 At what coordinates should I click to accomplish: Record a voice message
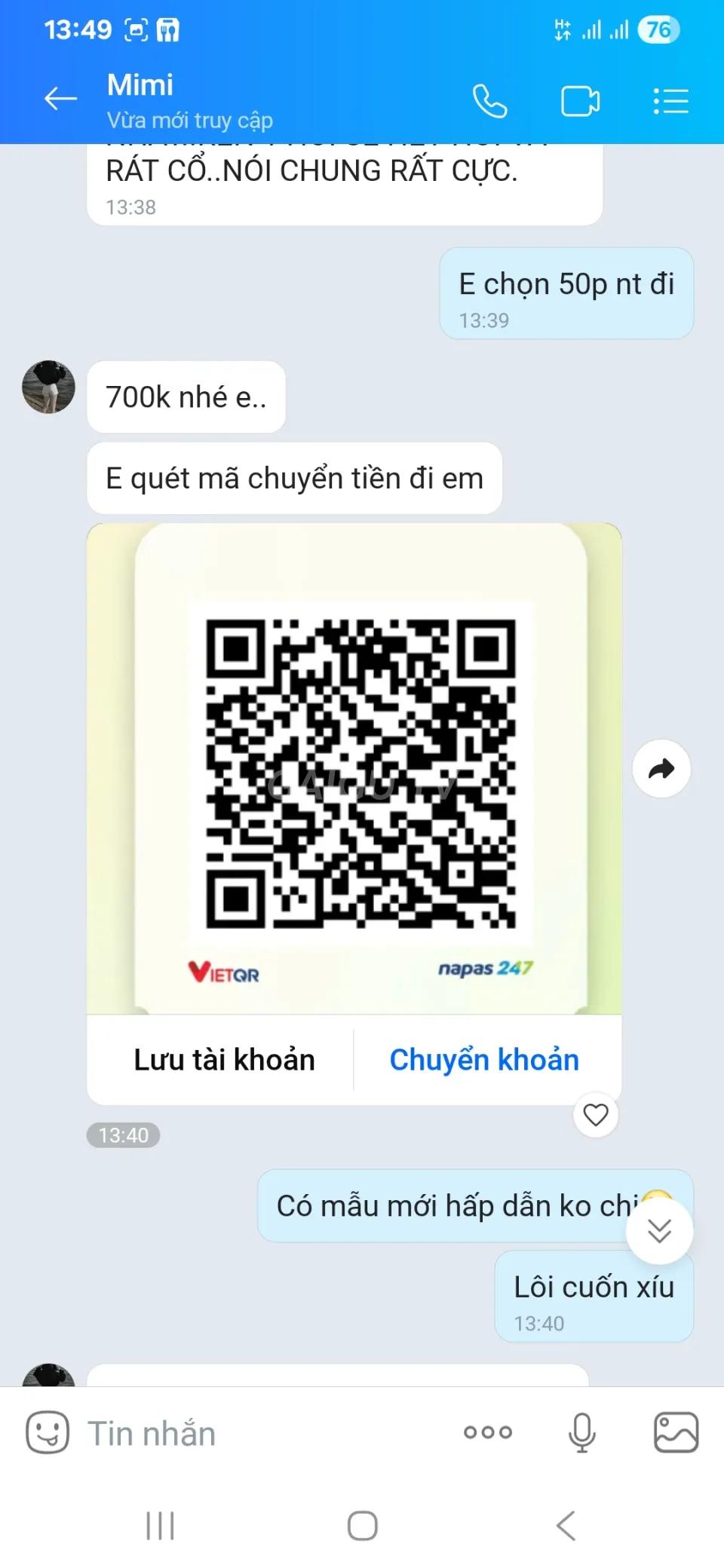pos(581,1432)
